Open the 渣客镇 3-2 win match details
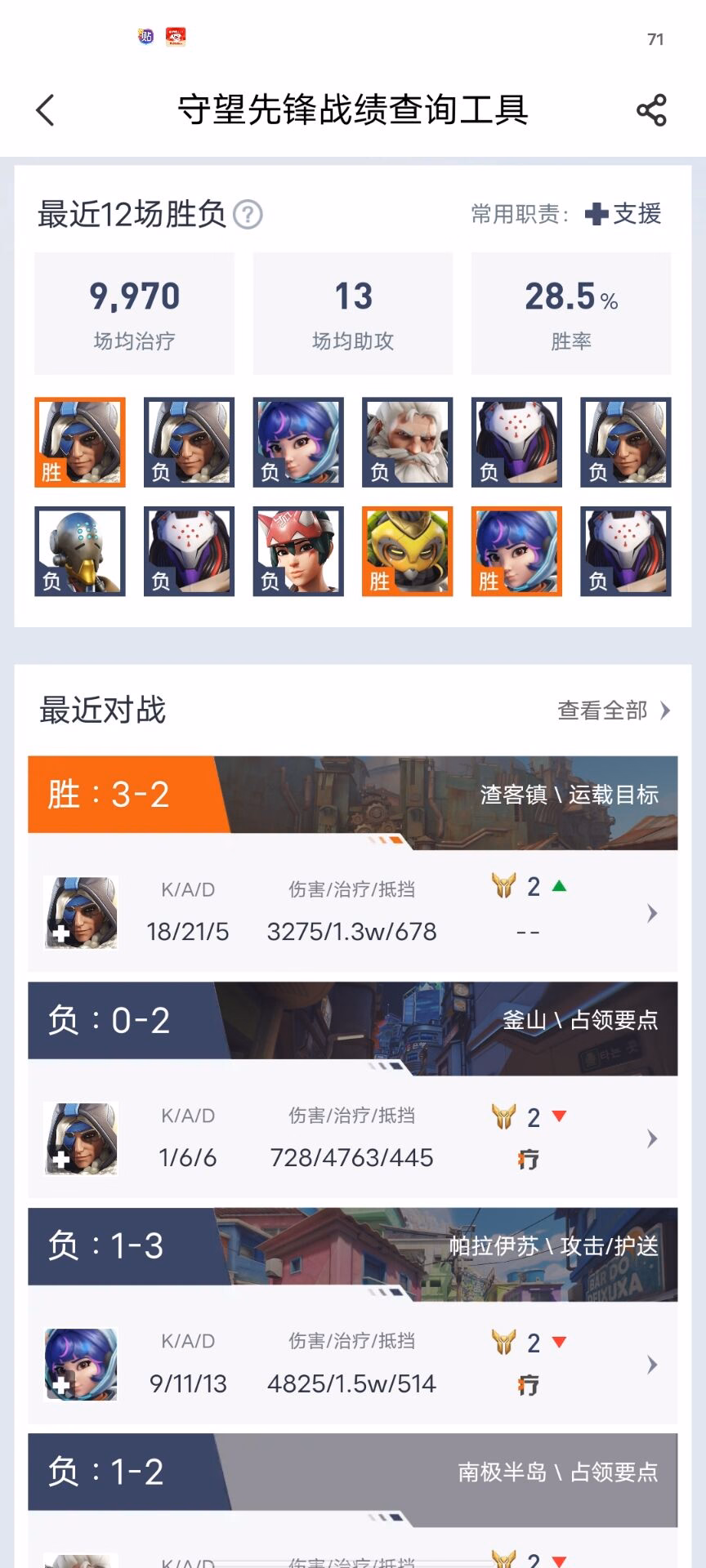 click(x=353, y=864)
